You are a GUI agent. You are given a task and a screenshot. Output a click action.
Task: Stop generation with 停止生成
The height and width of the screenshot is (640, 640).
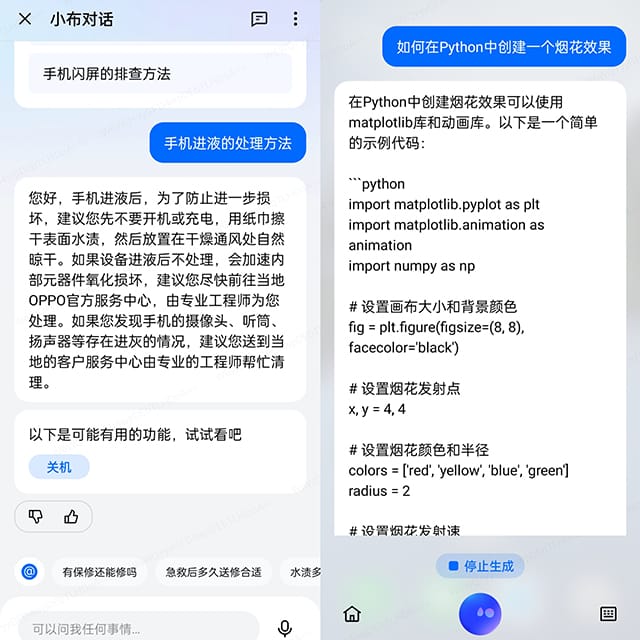pyautogui.click(x=480, y=566)
